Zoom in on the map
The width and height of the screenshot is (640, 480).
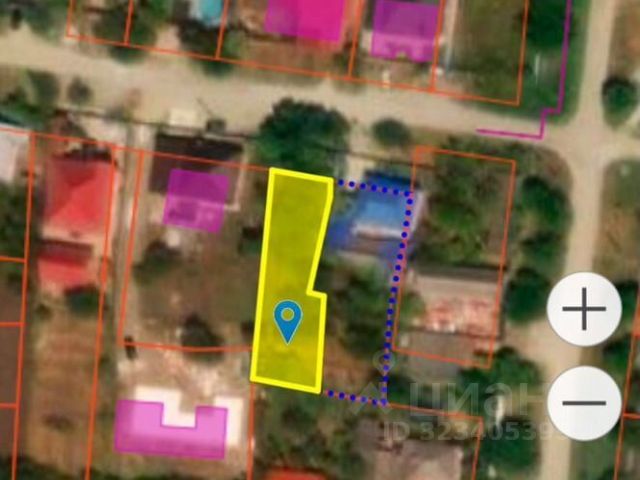click(584, 309)
